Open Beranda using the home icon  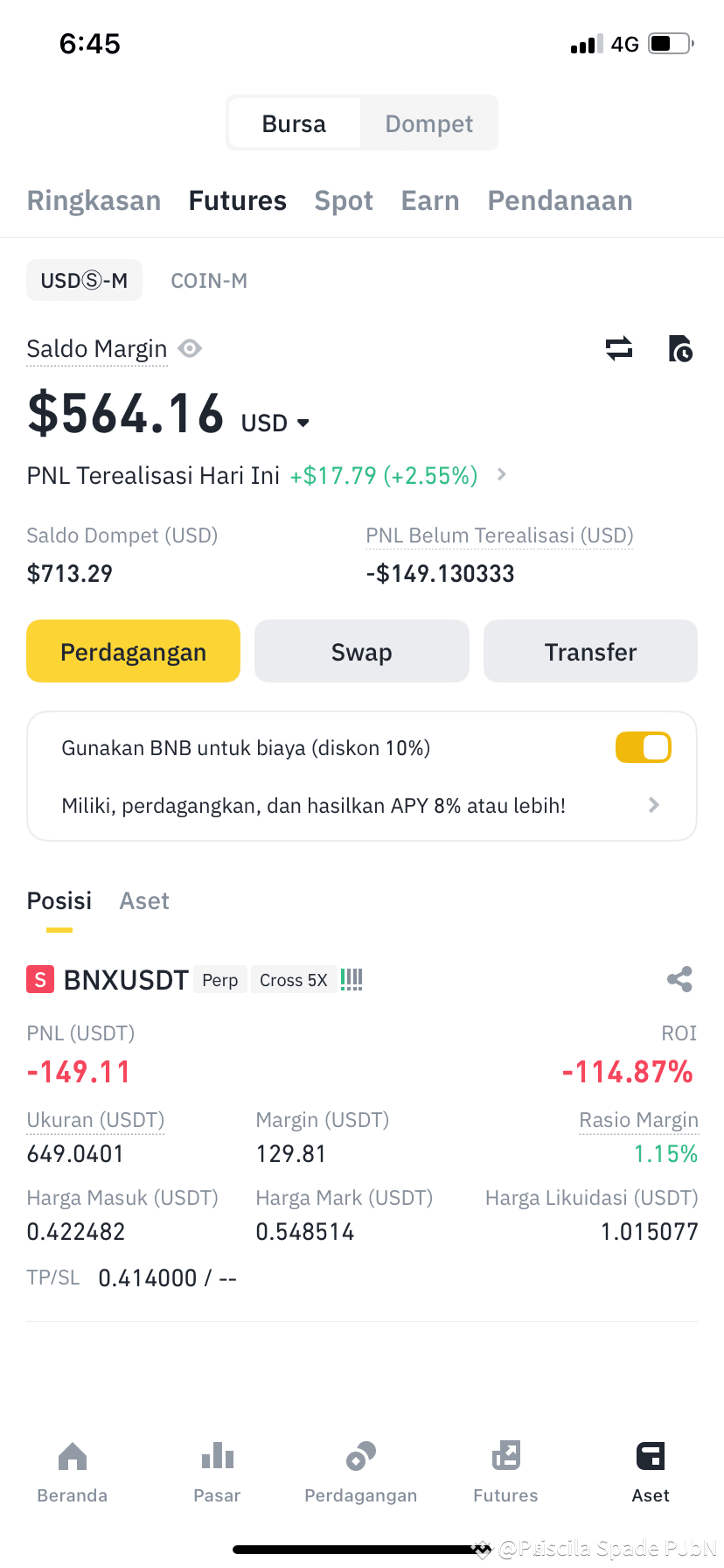pos(72,1470)
